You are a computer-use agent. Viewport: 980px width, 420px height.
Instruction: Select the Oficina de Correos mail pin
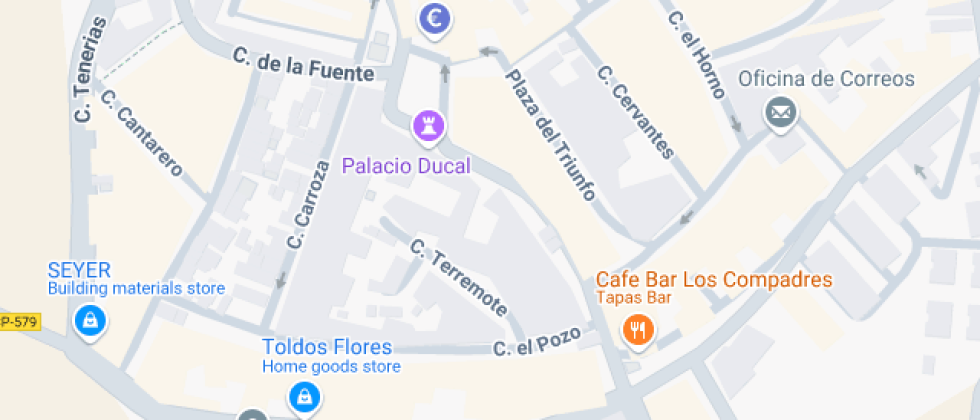coord(781,114)
